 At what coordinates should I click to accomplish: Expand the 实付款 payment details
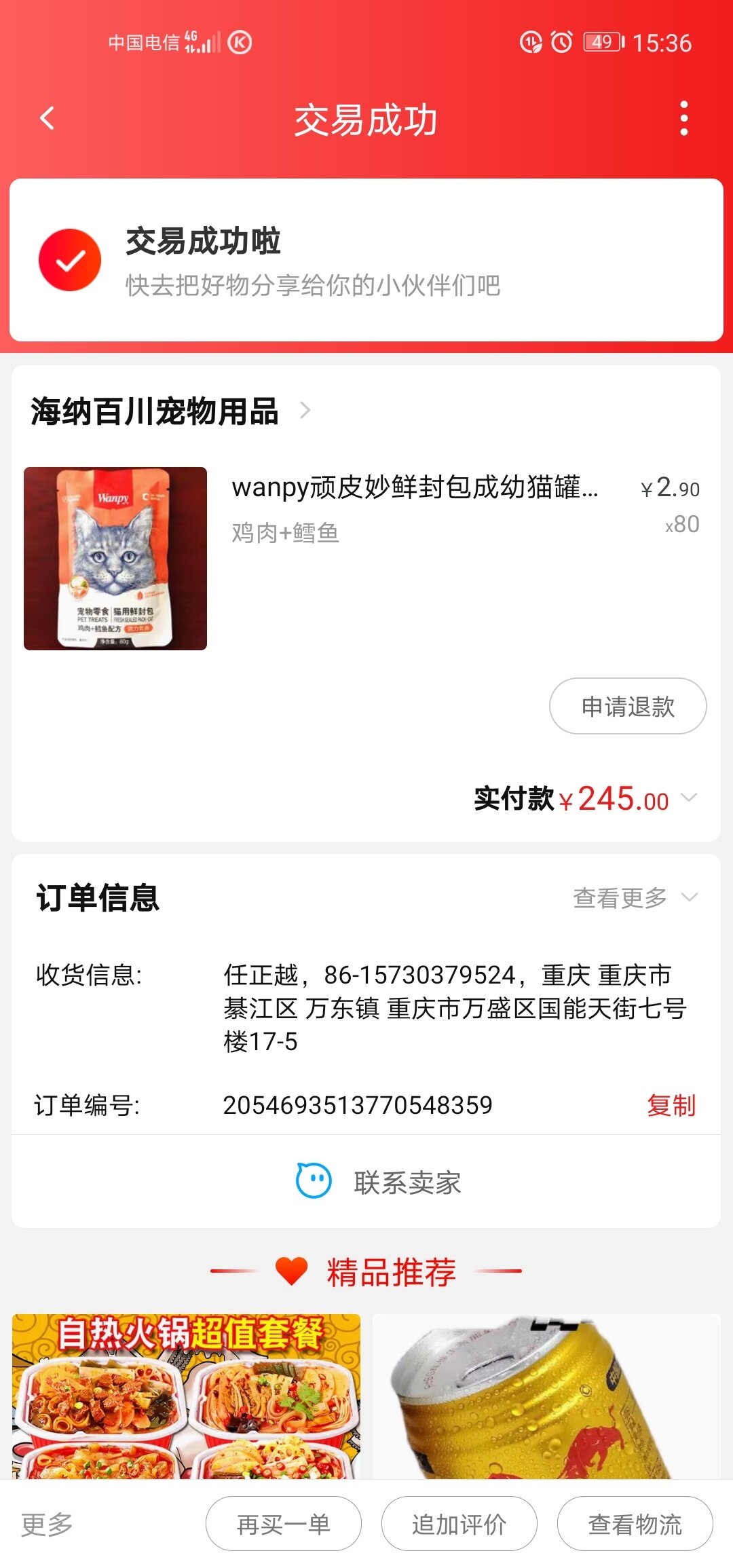pos(688,798)
